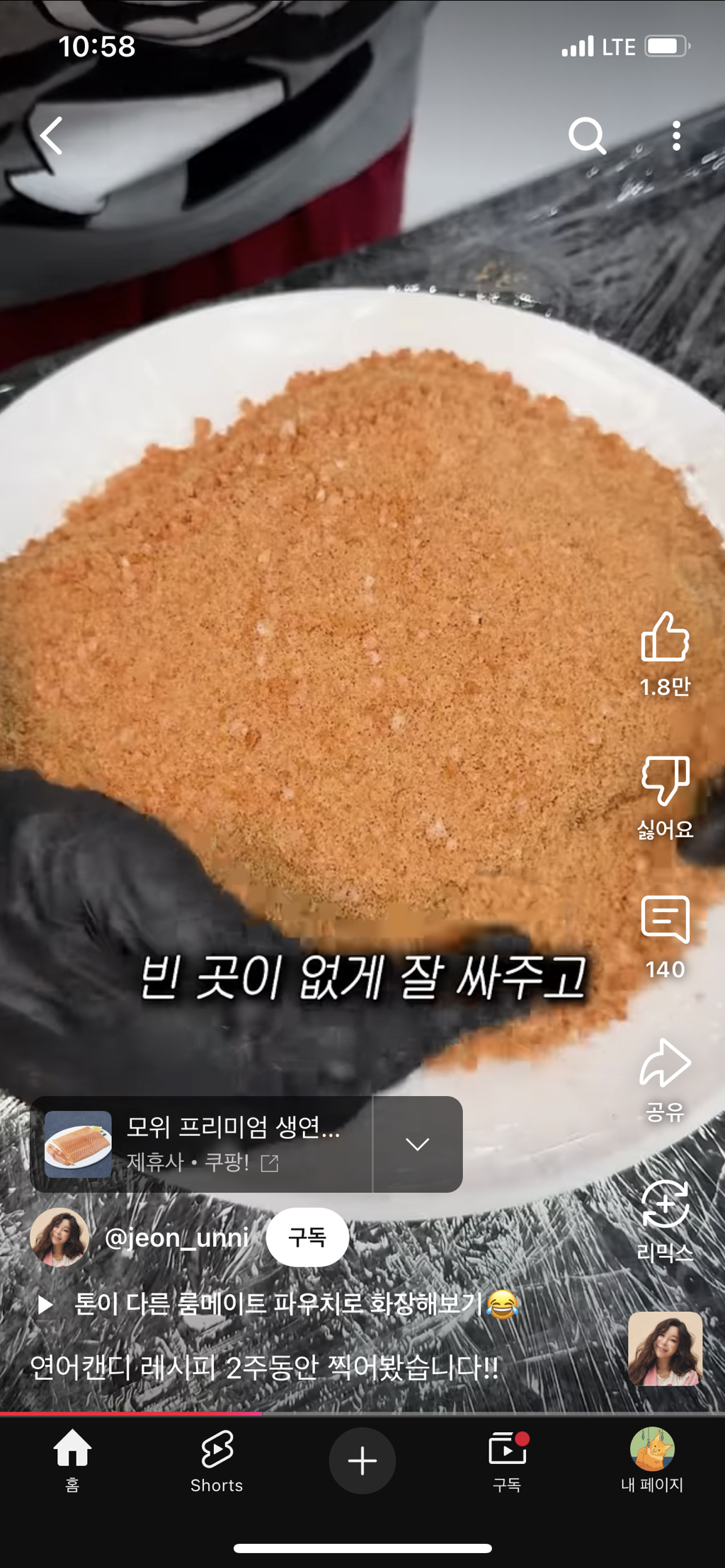This screenshot has width=725, height=1568.
Task: Open the linked video 톤이 다른 룸메이트
Action: pyautogui.click(x=278, y=1303)
